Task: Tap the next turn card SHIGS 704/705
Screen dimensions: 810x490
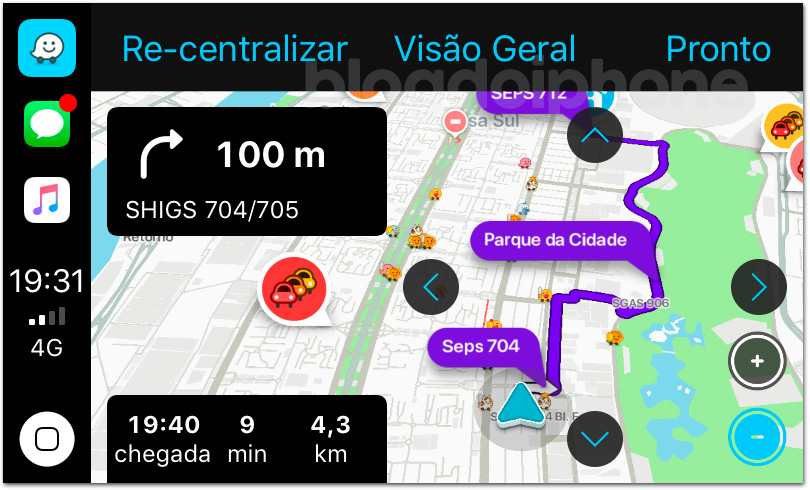Action: click(246, 172)
